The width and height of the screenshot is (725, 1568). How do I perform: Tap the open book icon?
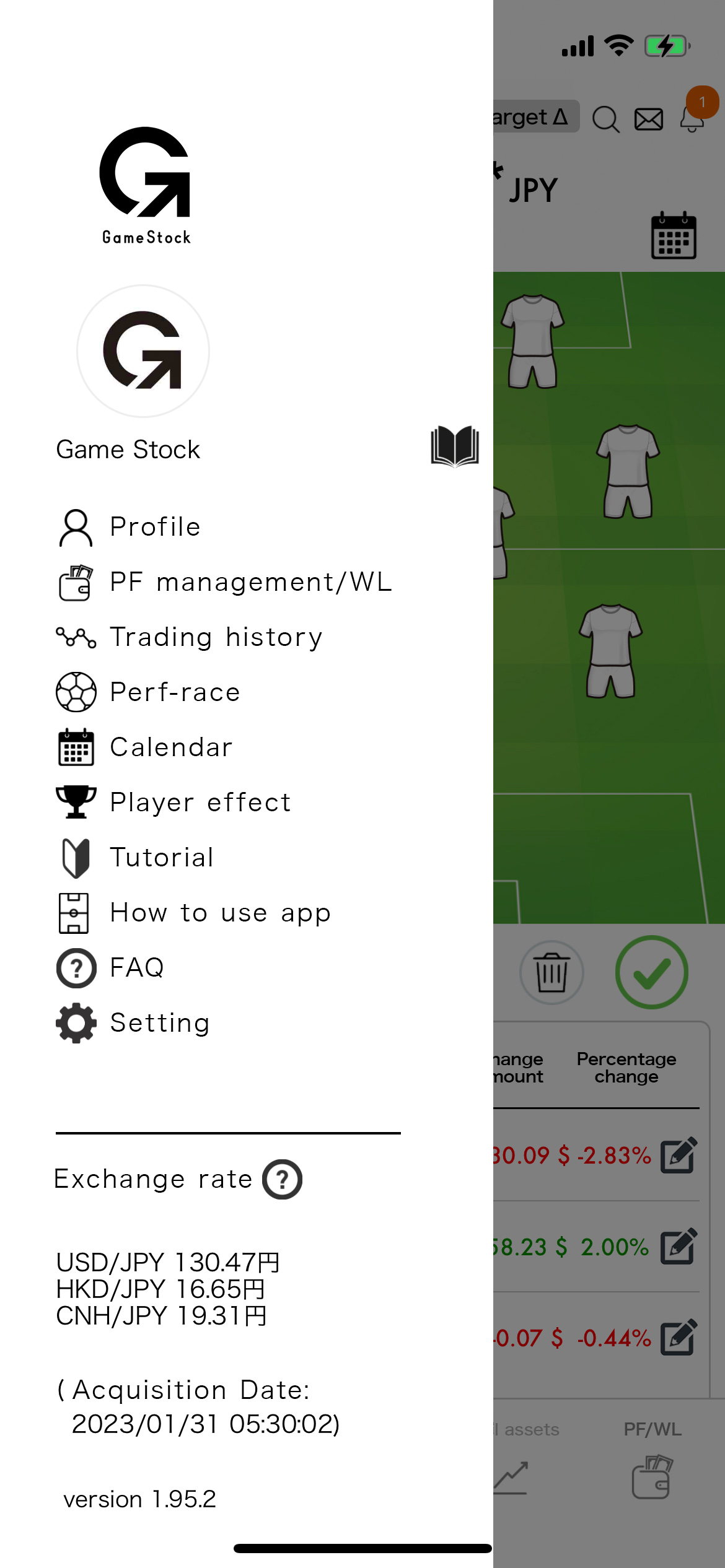(x=454, y=445)
